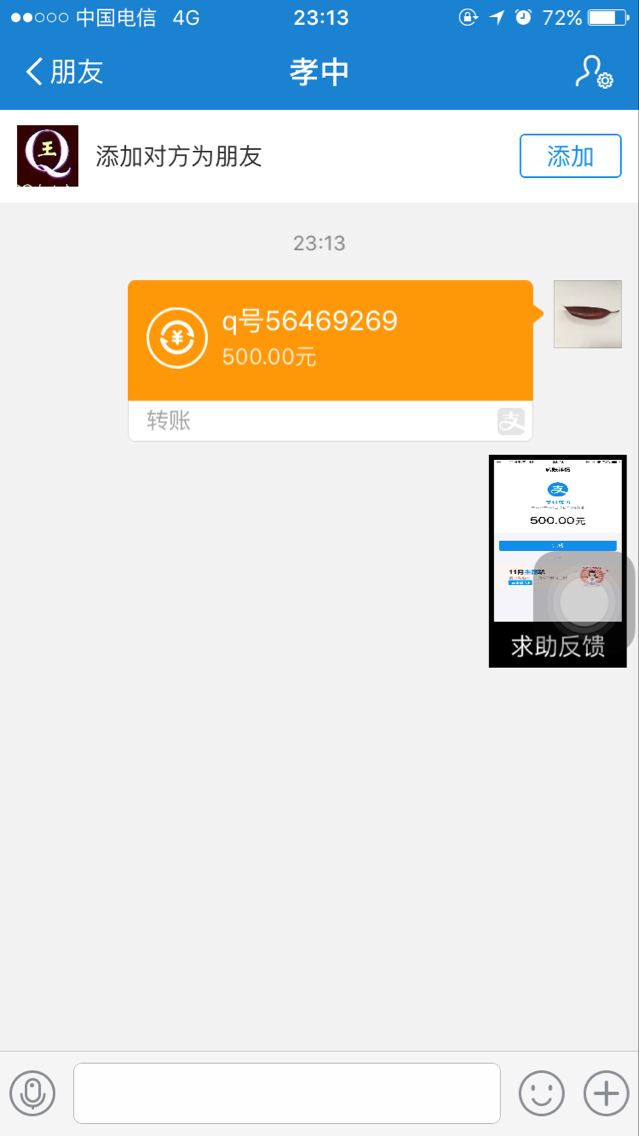Viewport: 639px width, 1136px height.
Task: Tap 添加 to add as friend
Action: tap(570, 156)
